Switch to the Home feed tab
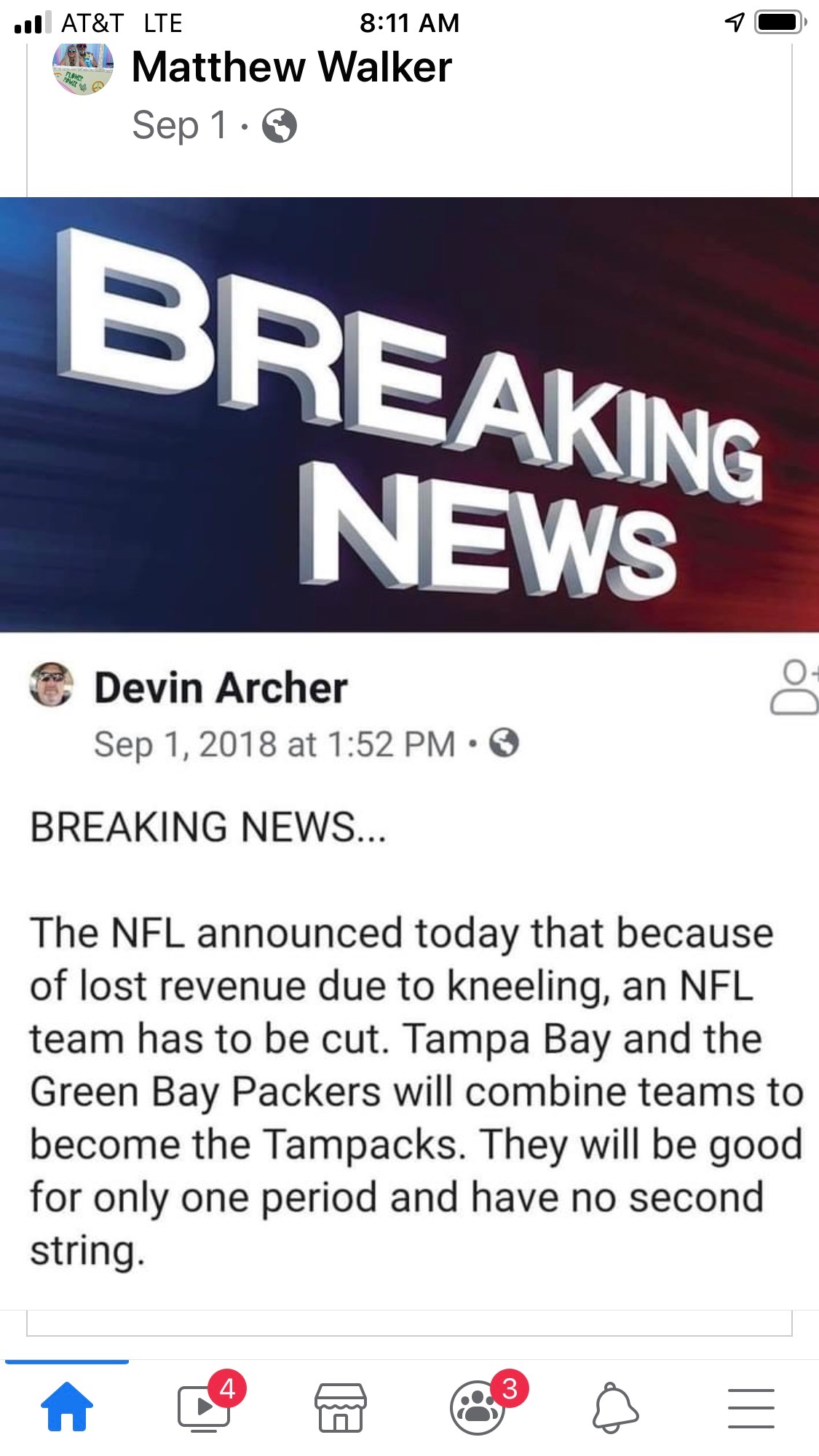Viewport: 819px width, 1456px height. [x=67, y=1407]
